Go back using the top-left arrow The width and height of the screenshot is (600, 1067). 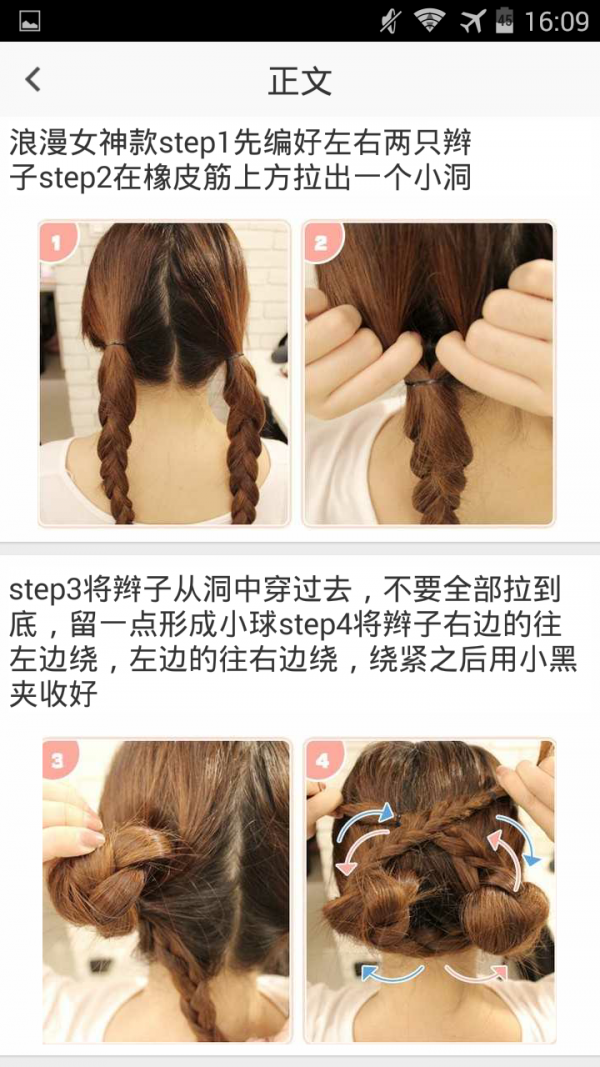point(34,80)
